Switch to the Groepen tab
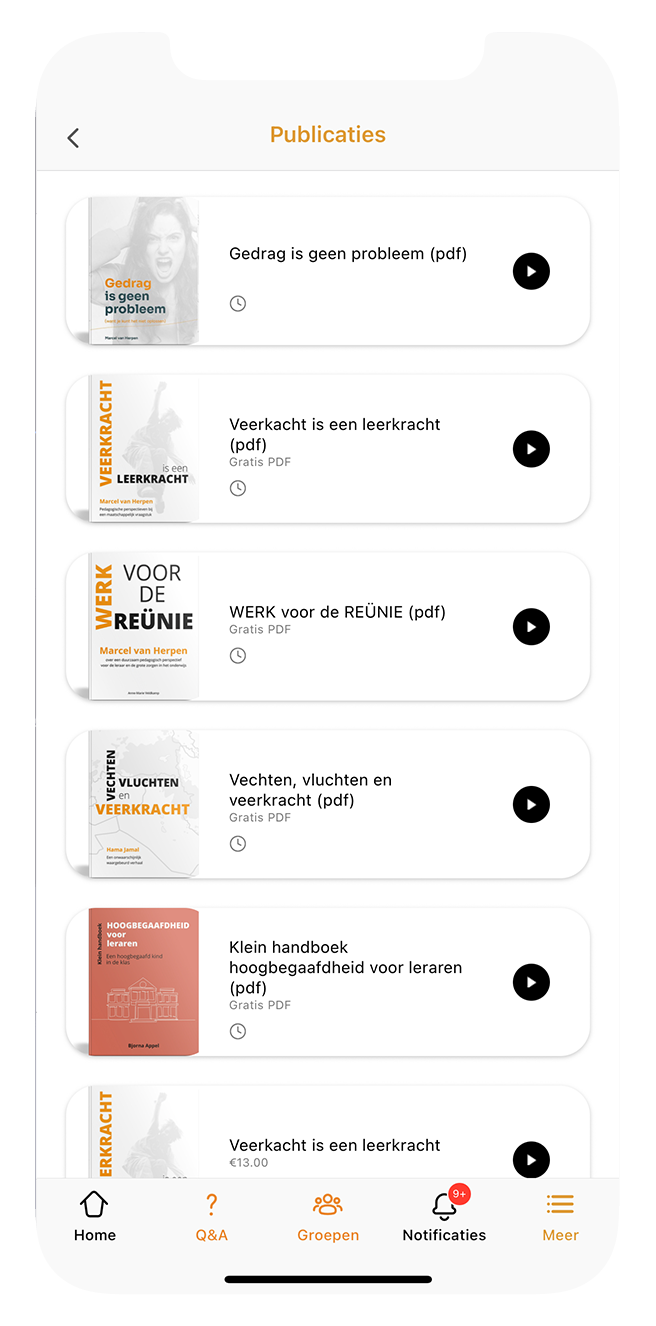Image resolution: width=656 pixels, height=1326 pixels. [328, 1217]
